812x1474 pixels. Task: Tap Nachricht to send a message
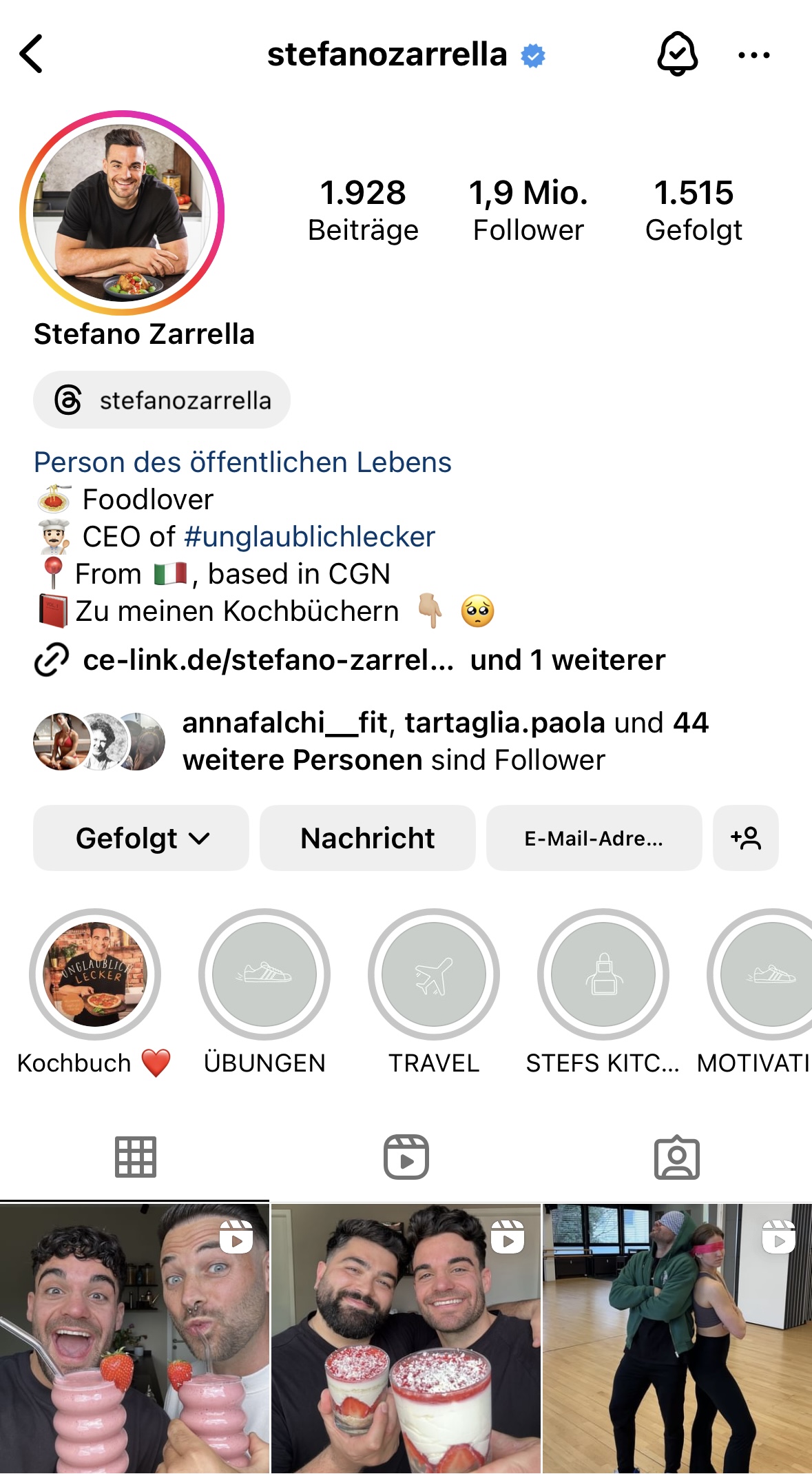pos(368,838)
